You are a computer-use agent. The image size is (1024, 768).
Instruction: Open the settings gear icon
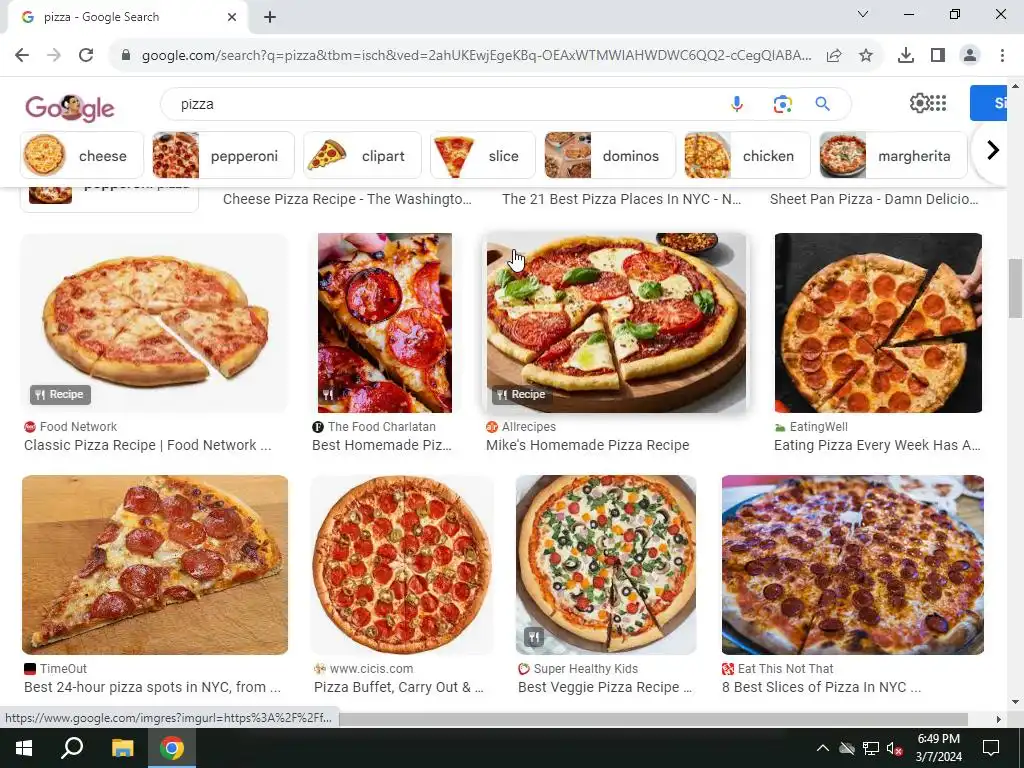[920, 103]
